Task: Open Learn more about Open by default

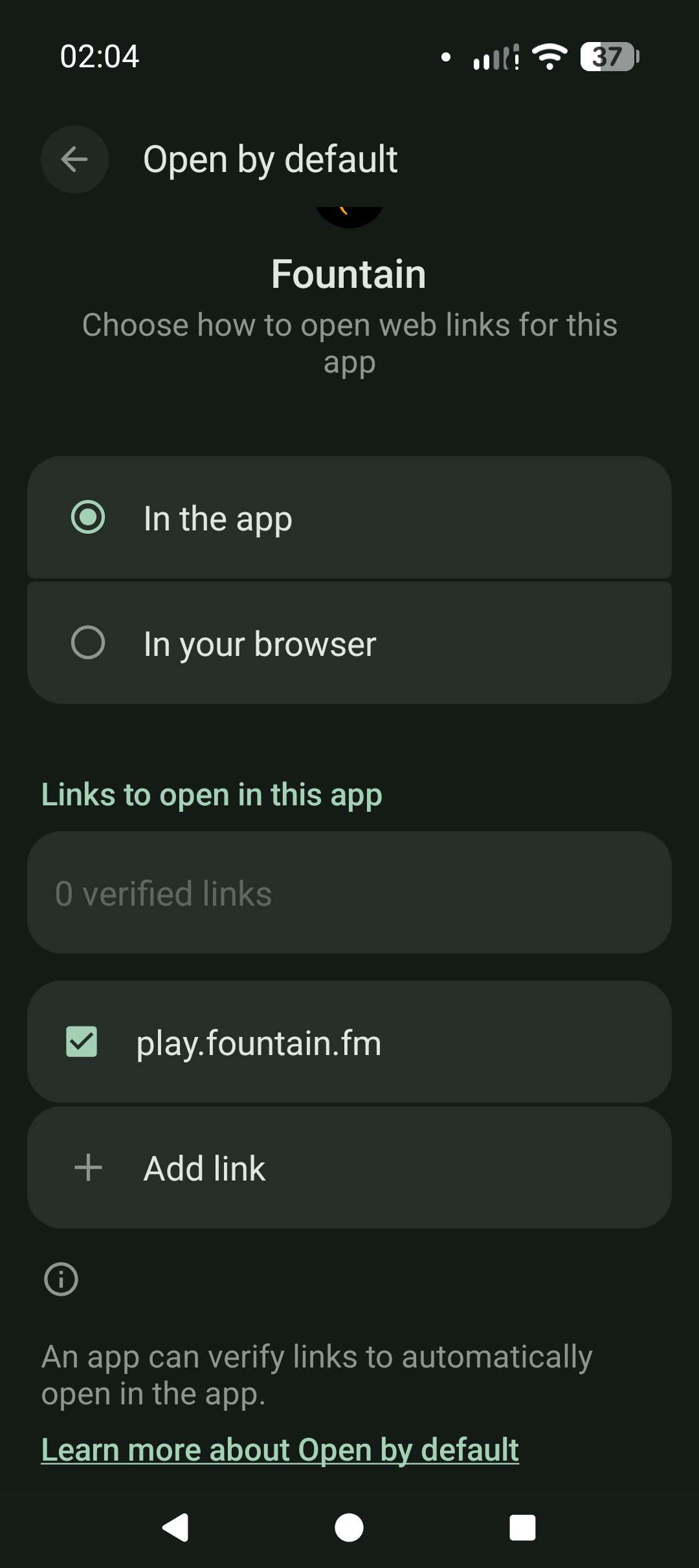Action: click(x=280, y=1449)
